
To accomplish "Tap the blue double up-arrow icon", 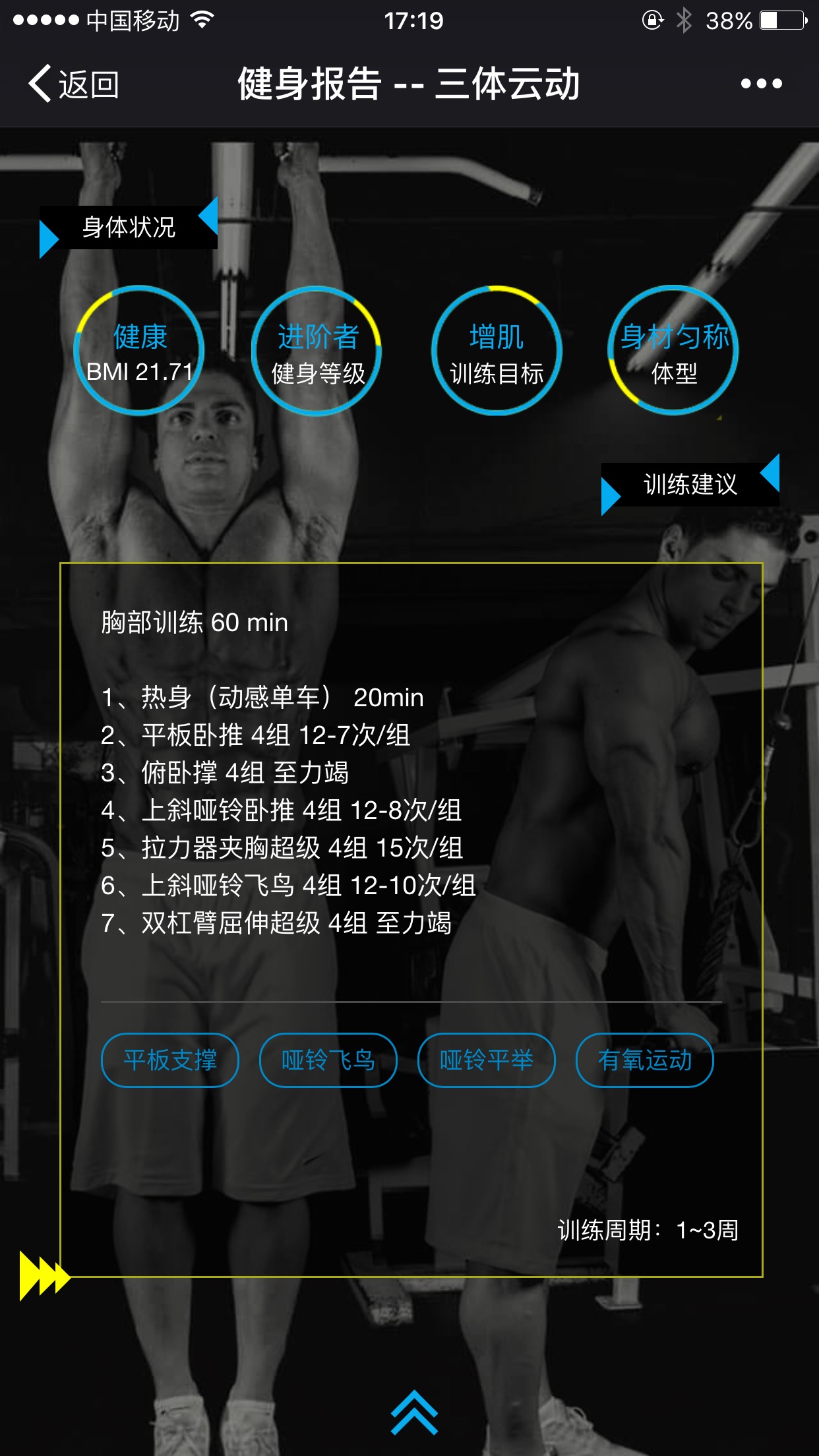I will pos(414,1412).
